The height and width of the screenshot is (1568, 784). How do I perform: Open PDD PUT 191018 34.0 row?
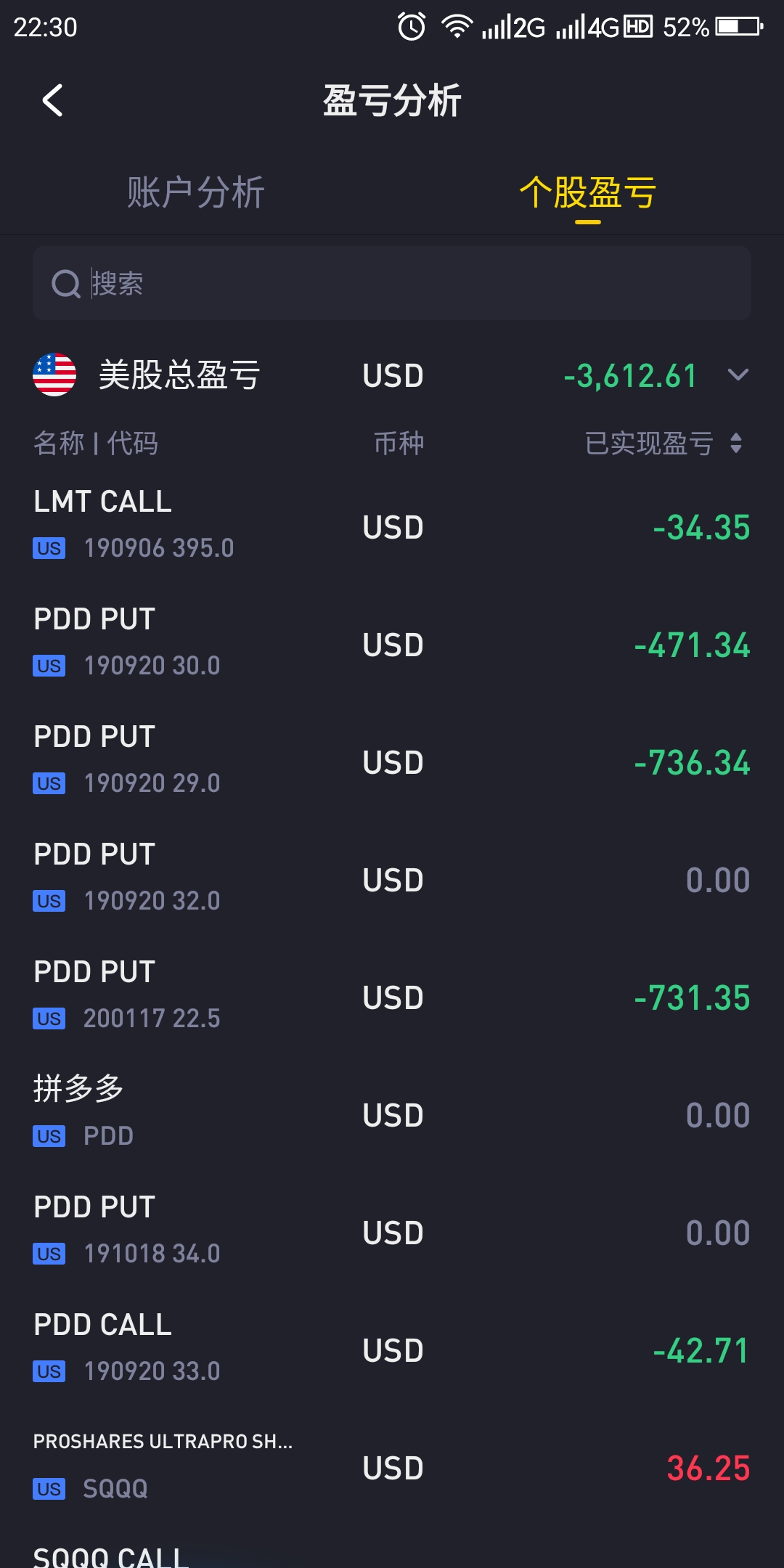tap(392, 1232)
